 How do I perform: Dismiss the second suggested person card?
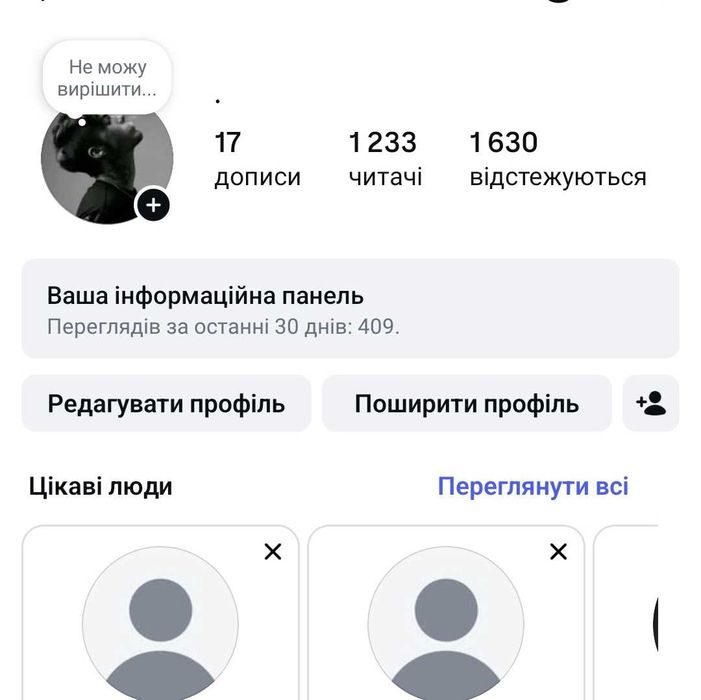point(559,552)
